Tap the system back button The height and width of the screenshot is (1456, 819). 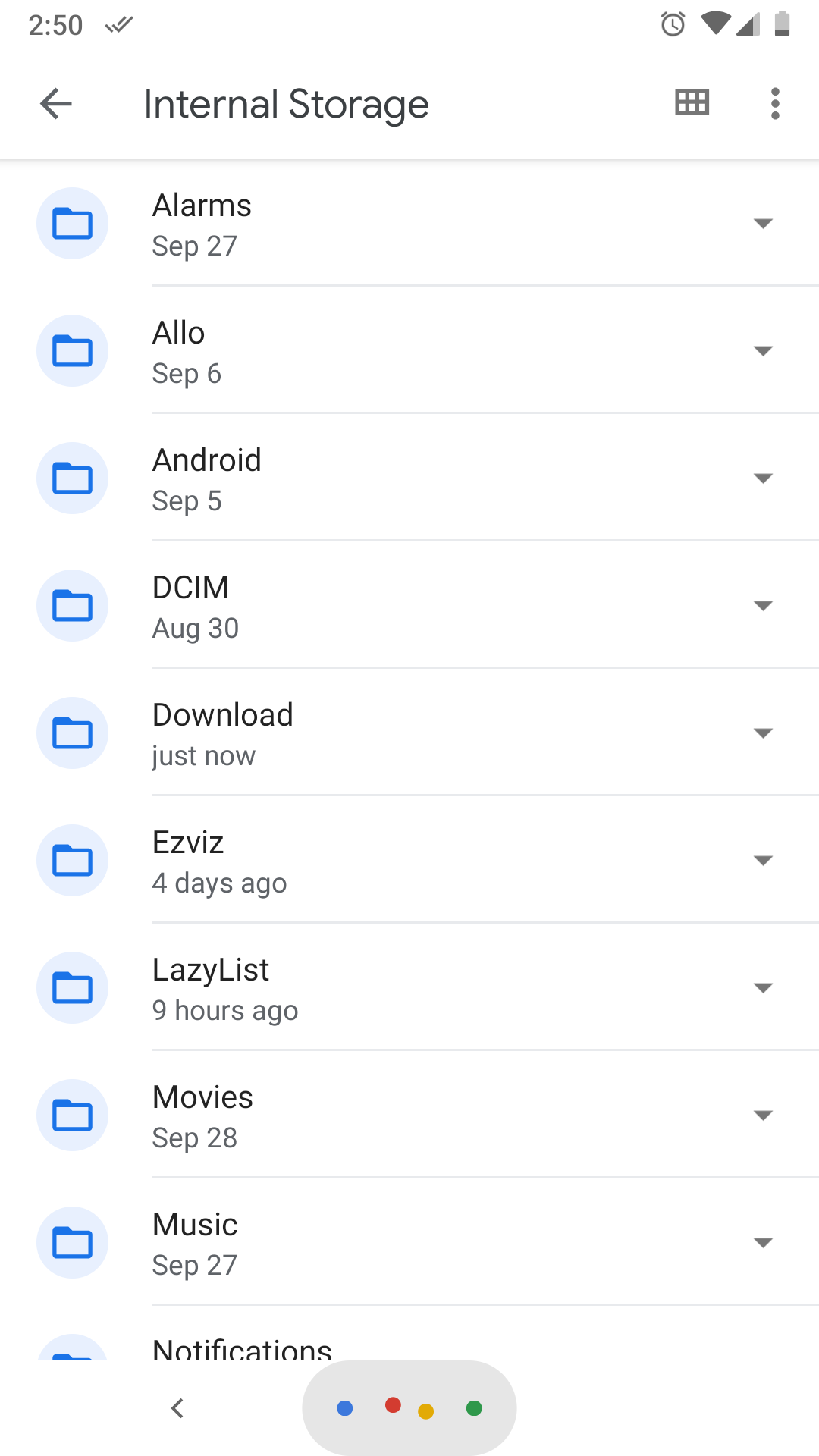(x=177, y=1408)
